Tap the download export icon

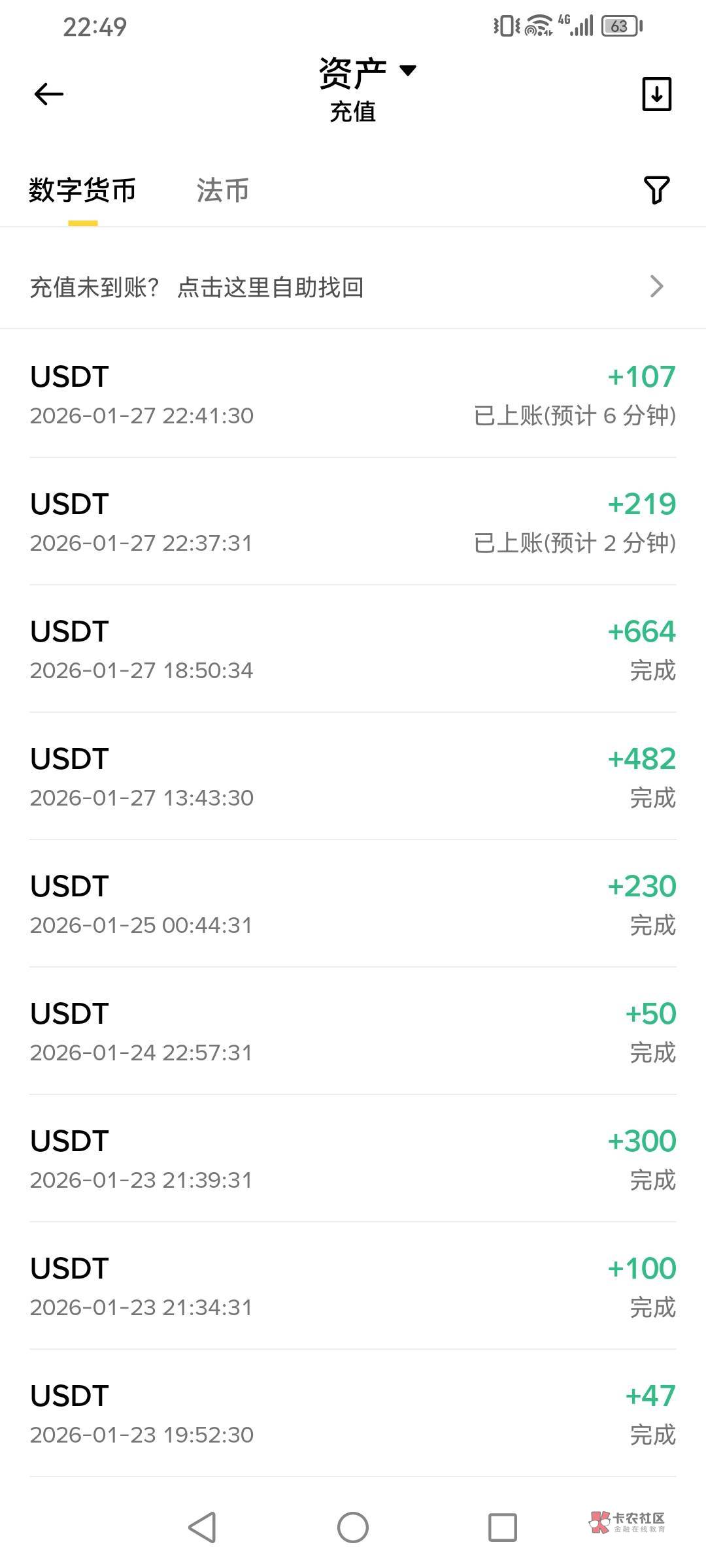[x=656, y=94]
